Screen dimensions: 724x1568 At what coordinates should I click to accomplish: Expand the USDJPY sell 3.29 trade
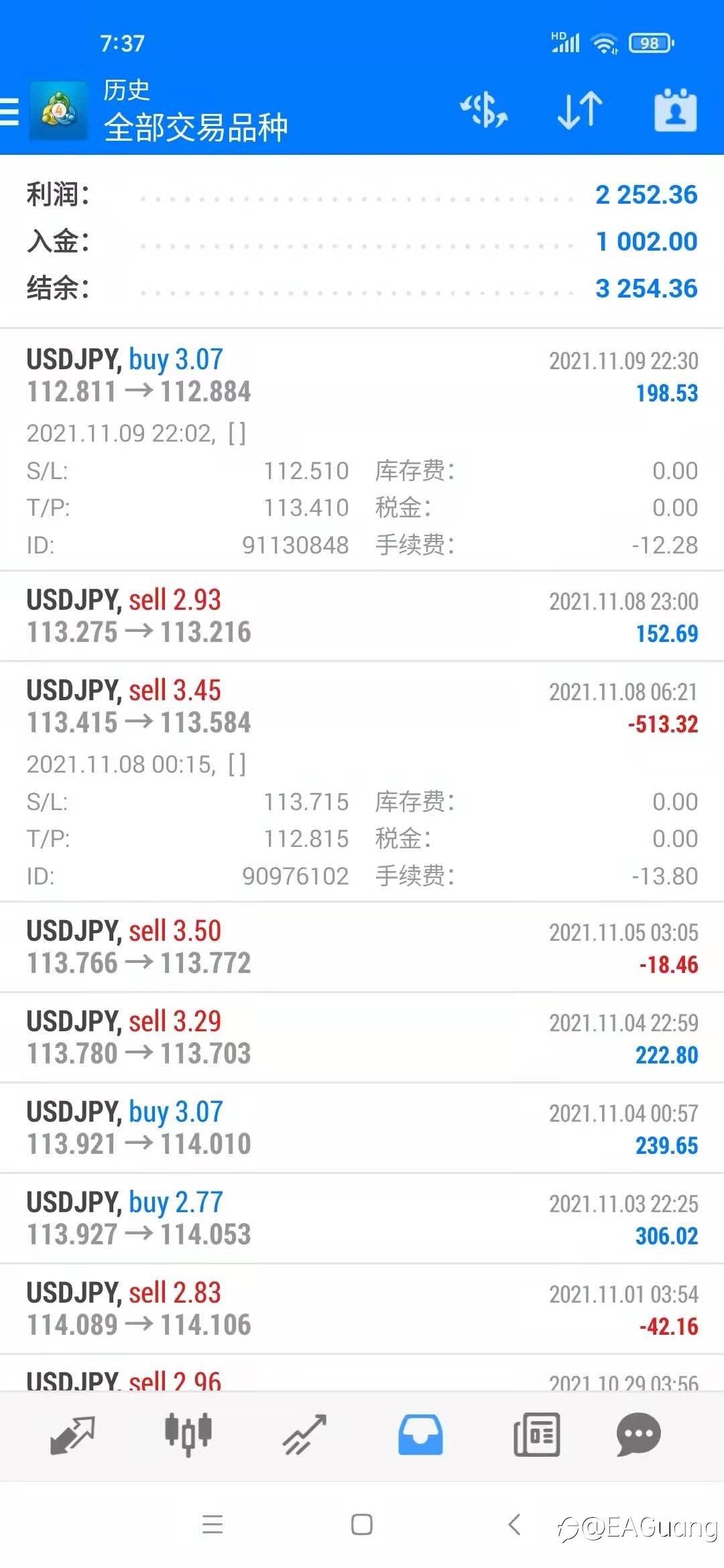[x=362, y=1037]
